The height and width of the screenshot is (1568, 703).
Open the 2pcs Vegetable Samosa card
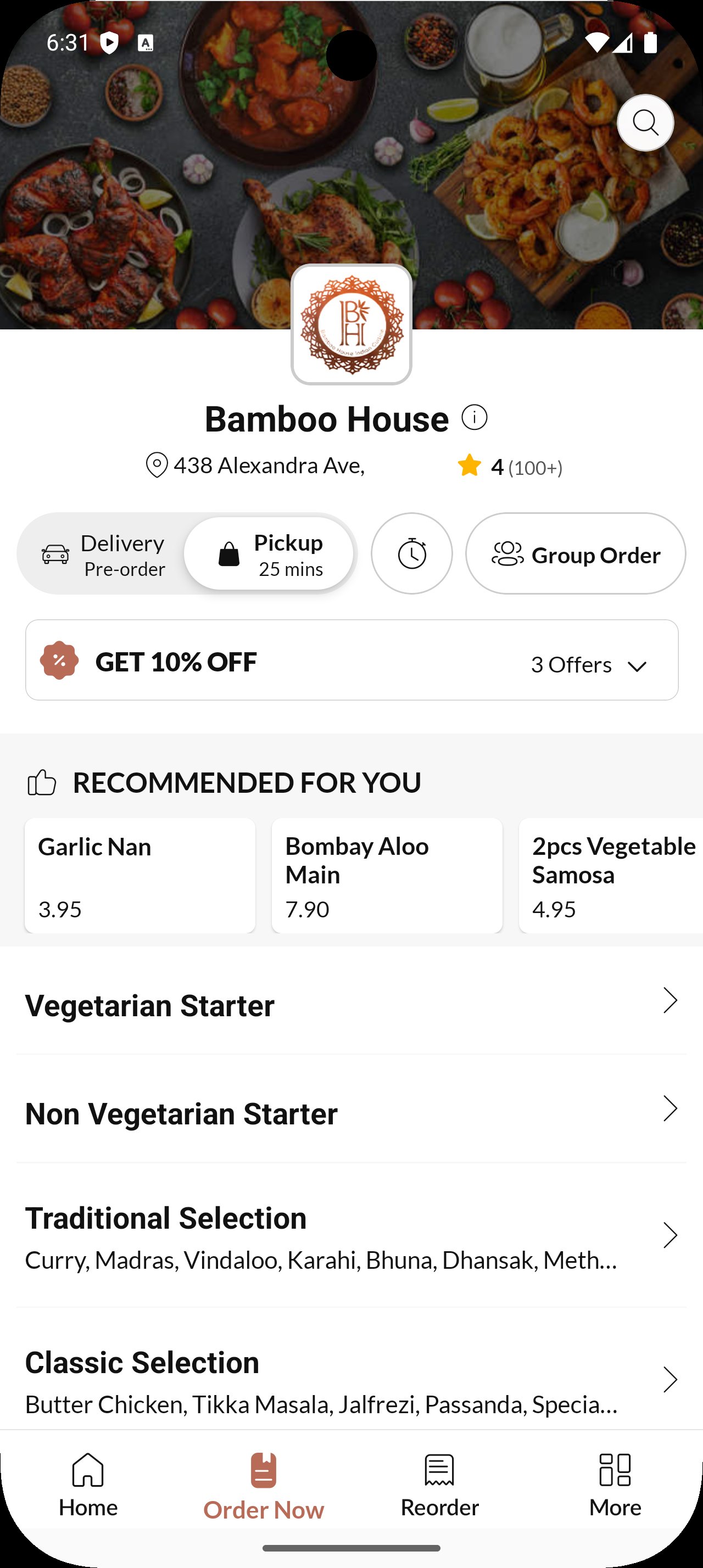coord(612,875)
